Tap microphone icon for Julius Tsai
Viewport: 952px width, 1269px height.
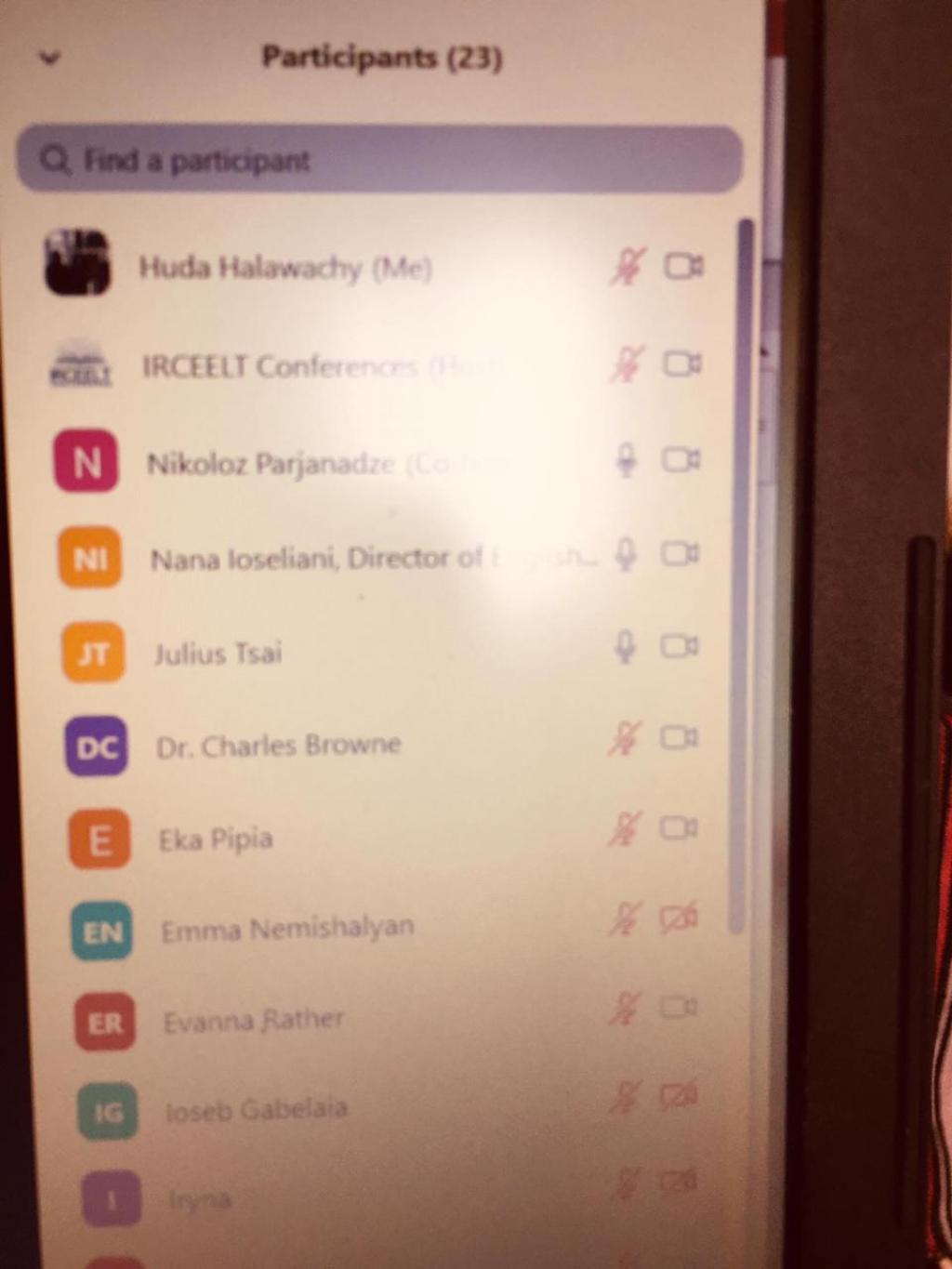pos(626,646)
